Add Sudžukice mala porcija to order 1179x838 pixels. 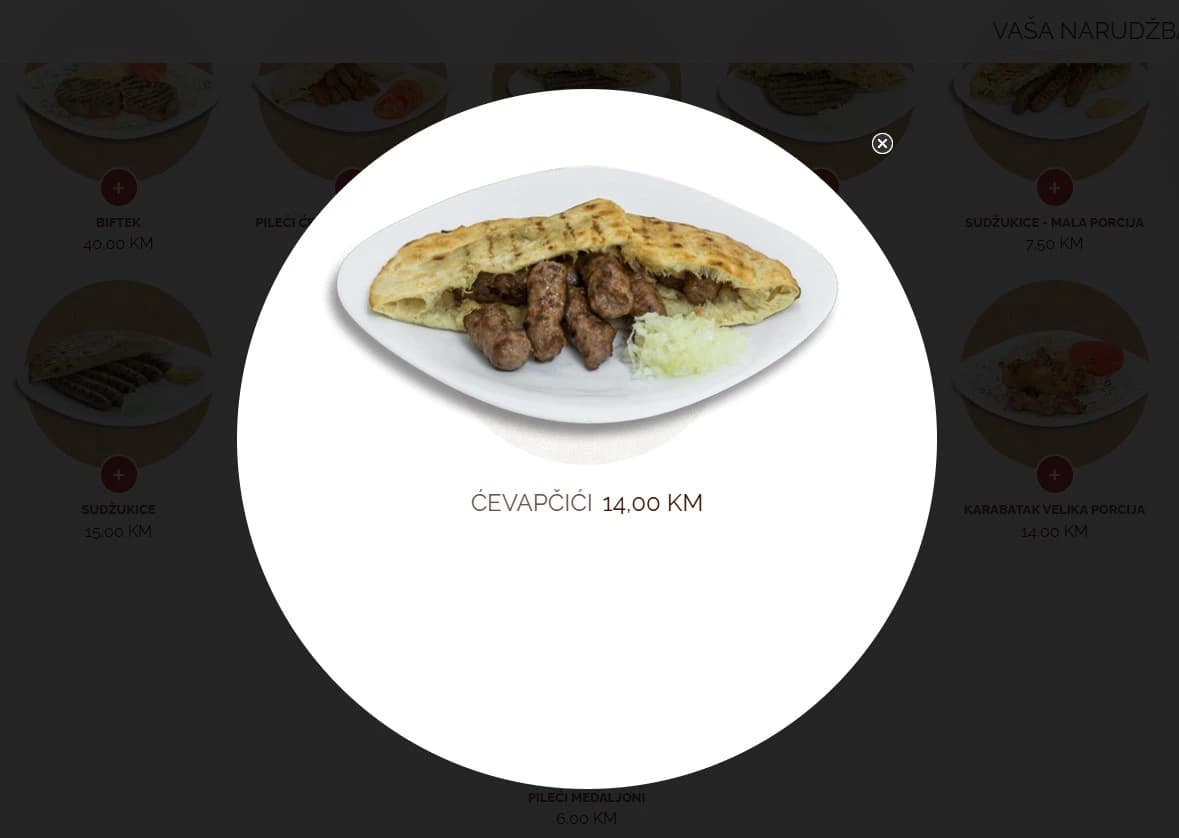tap(1054, 187)
